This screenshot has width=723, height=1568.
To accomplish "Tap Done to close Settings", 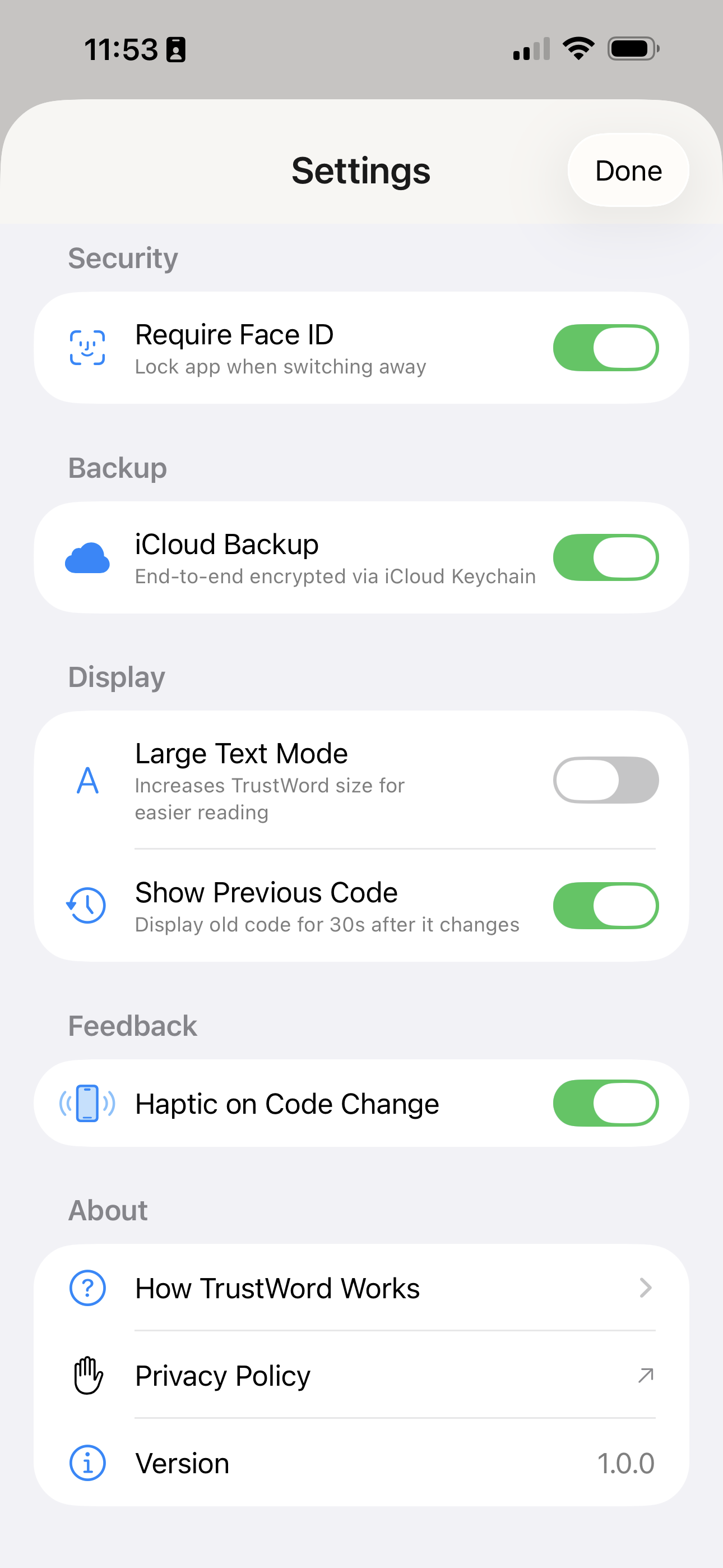I will [628, 170].
